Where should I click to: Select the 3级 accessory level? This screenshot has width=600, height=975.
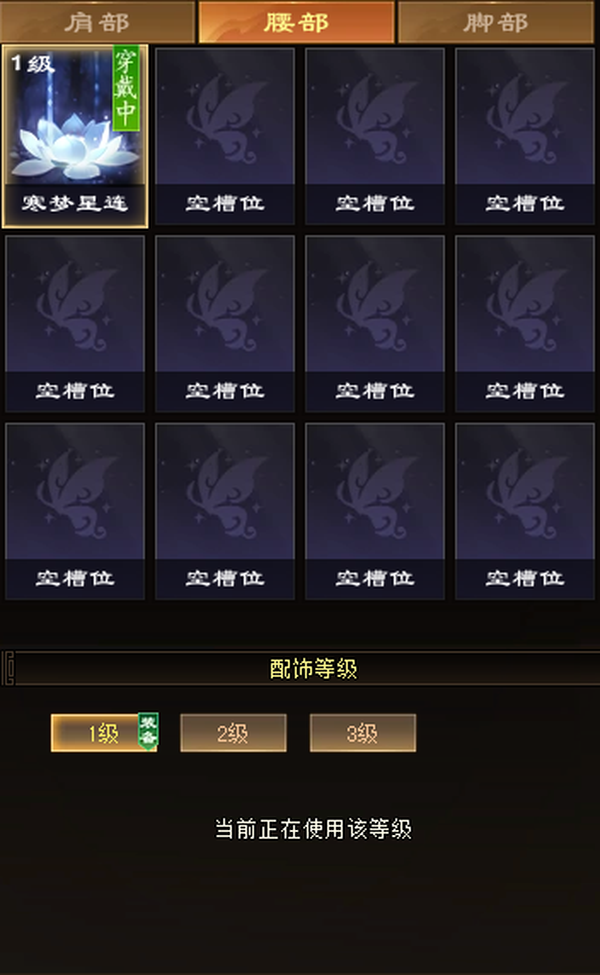coord(362,732)
